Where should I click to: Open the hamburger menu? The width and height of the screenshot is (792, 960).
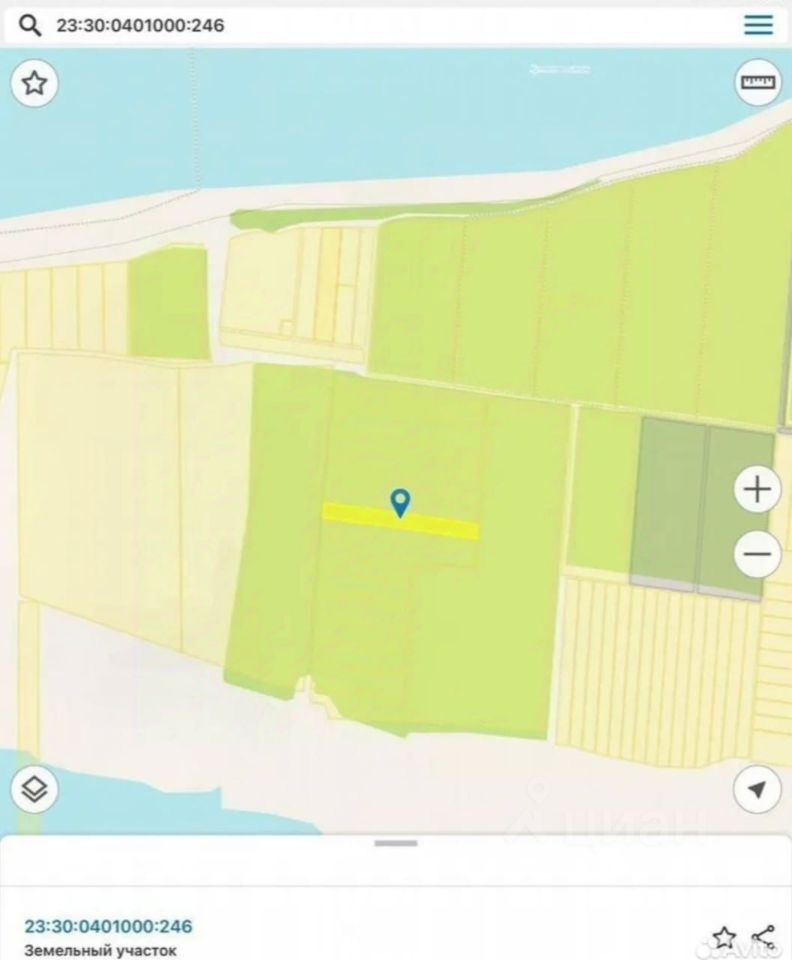pos(758,25)
